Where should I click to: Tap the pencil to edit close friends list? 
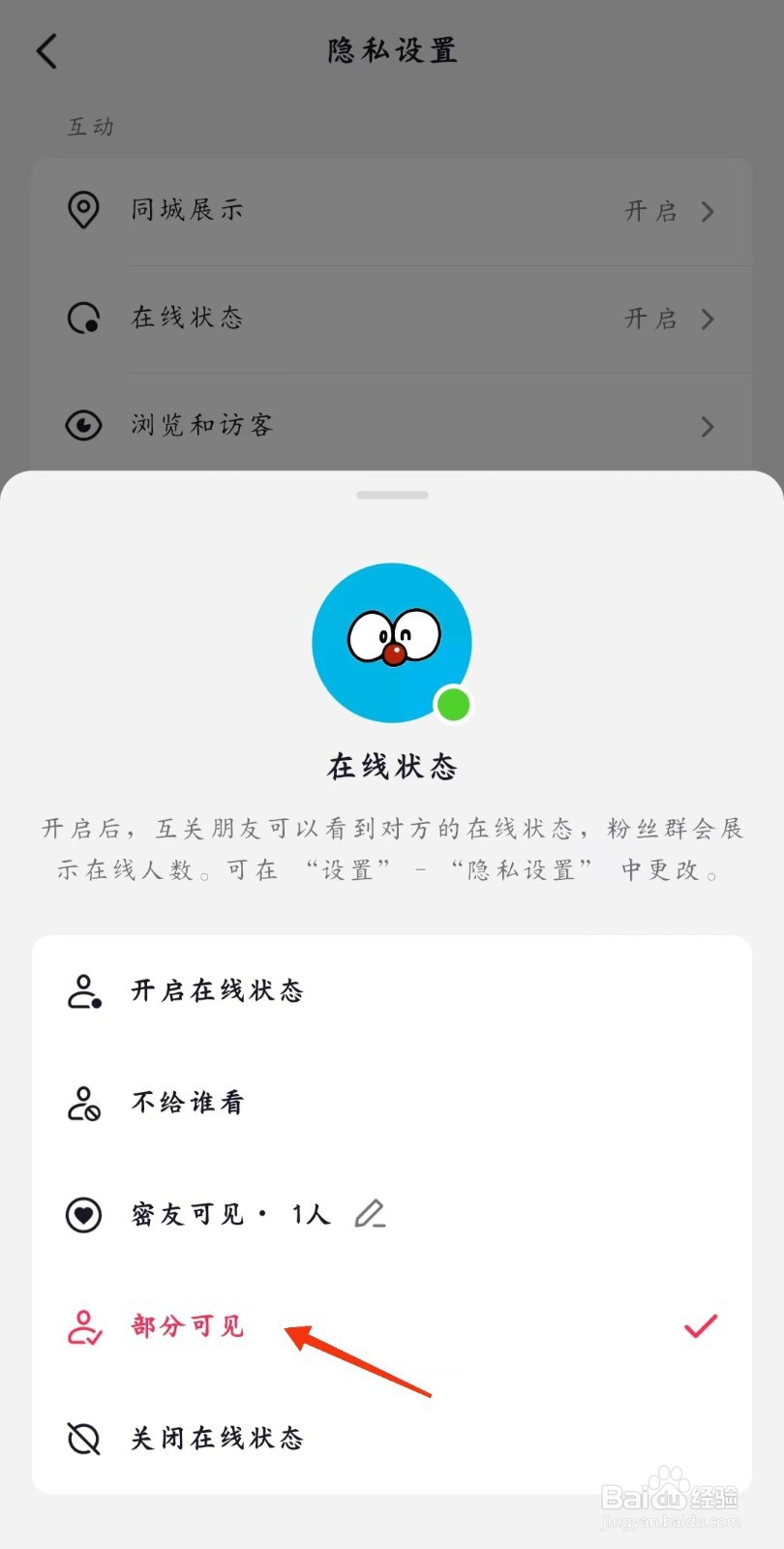tap(371, 1213)
